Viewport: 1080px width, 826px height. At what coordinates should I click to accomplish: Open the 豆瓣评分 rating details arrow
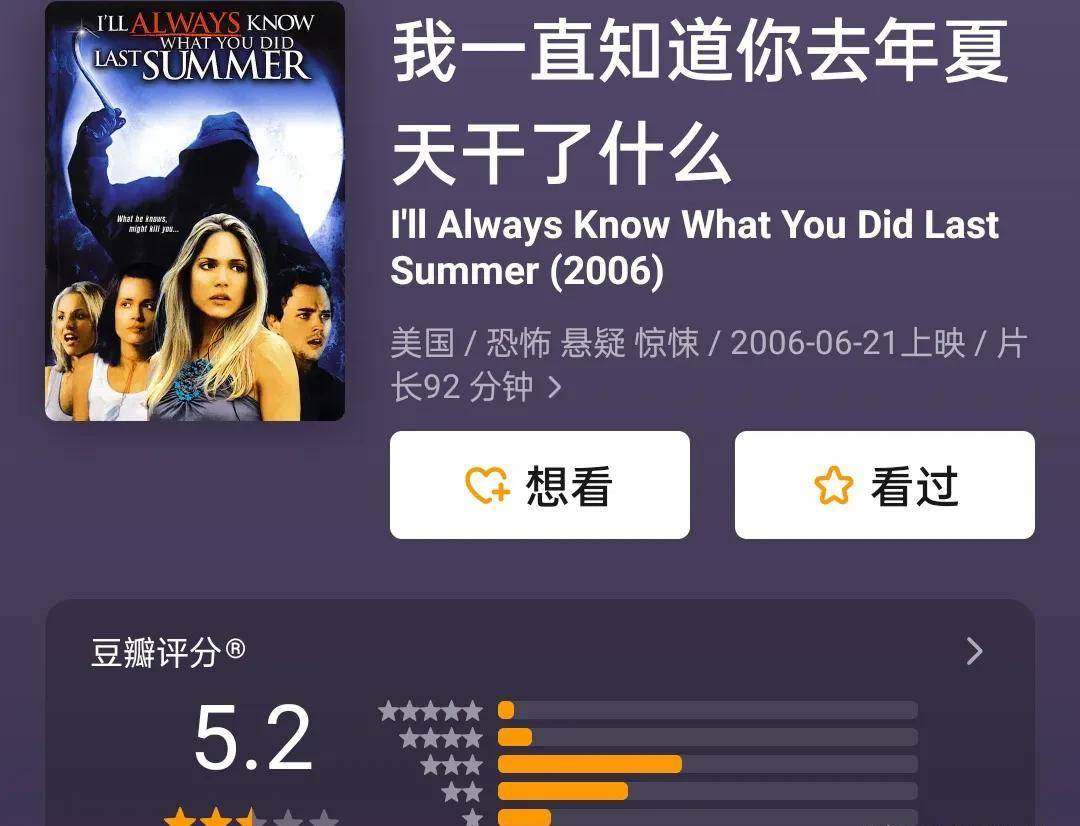click(x=974, y=652)
